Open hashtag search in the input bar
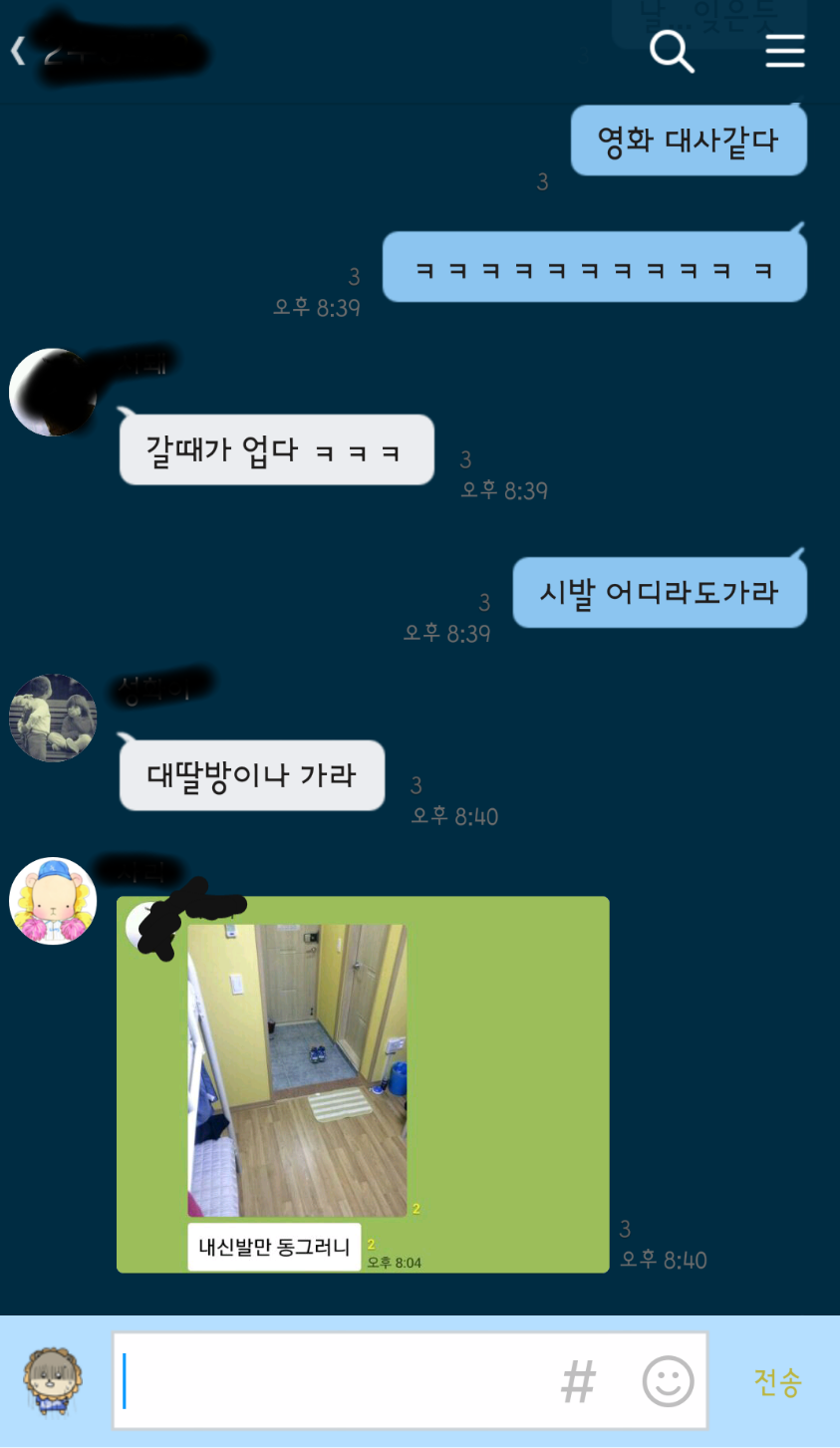840x1448 pixels. pos(578,1382)
